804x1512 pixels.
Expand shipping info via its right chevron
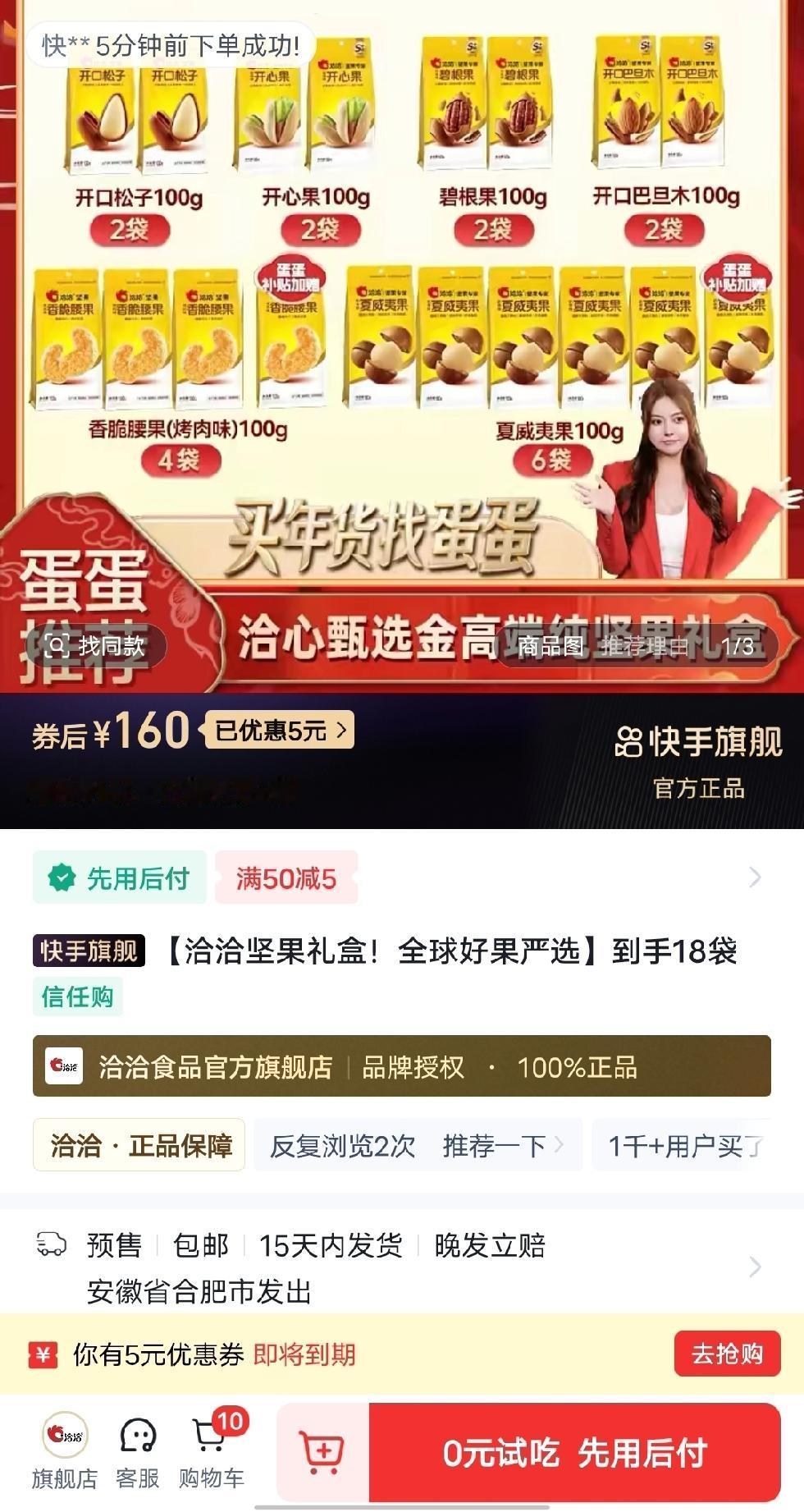[x=755, y=1268]
